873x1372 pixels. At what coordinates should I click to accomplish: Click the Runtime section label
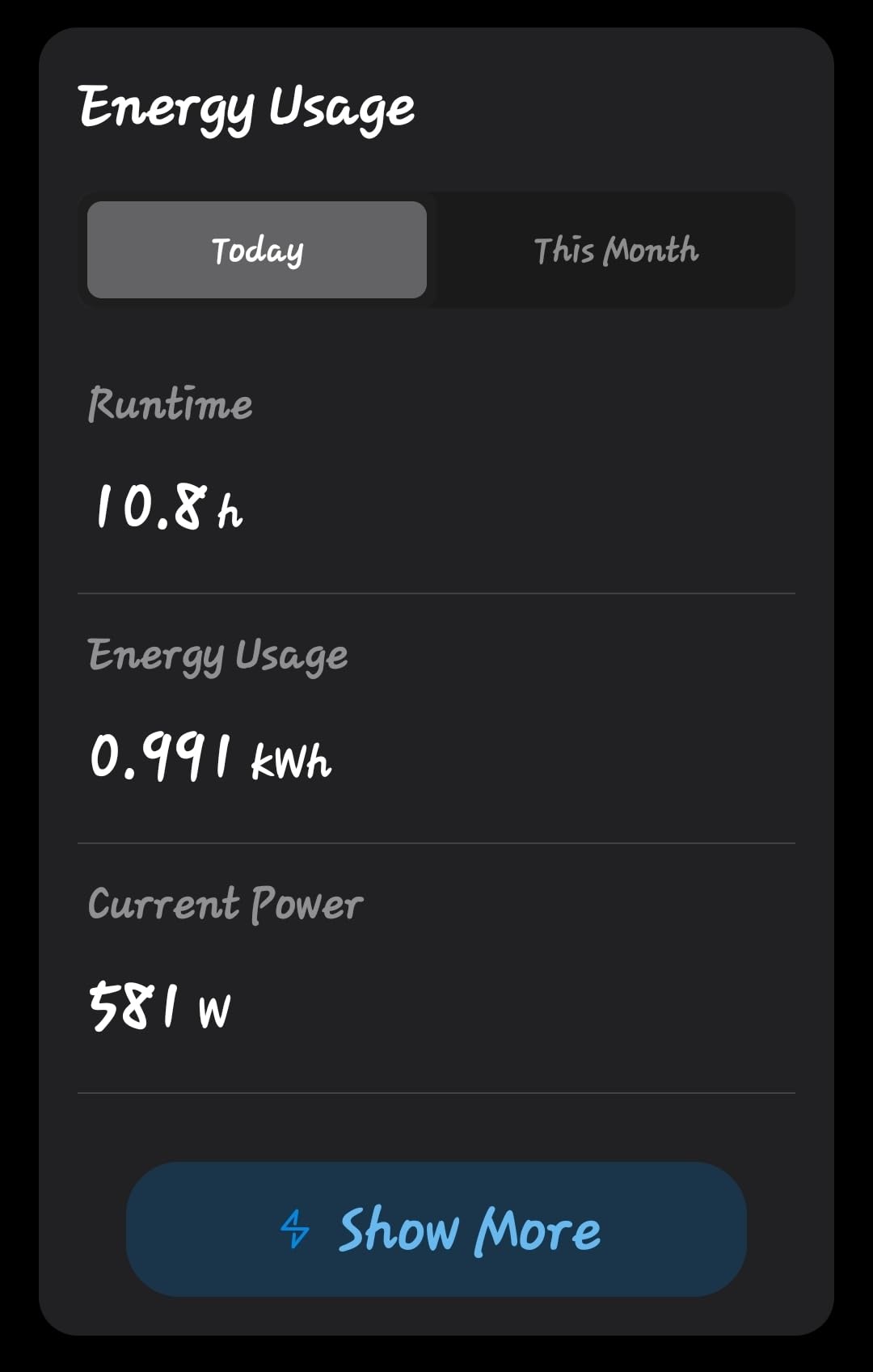coord(171,404)
